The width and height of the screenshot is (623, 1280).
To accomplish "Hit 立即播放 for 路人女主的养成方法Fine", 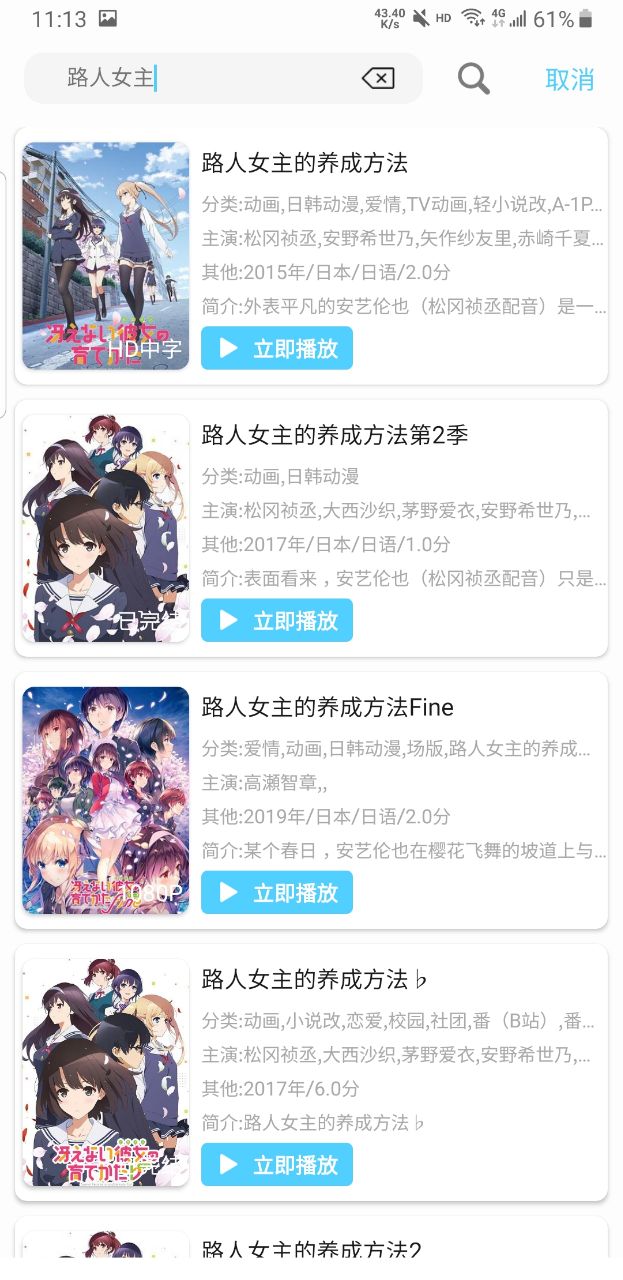I will (277, 892).
